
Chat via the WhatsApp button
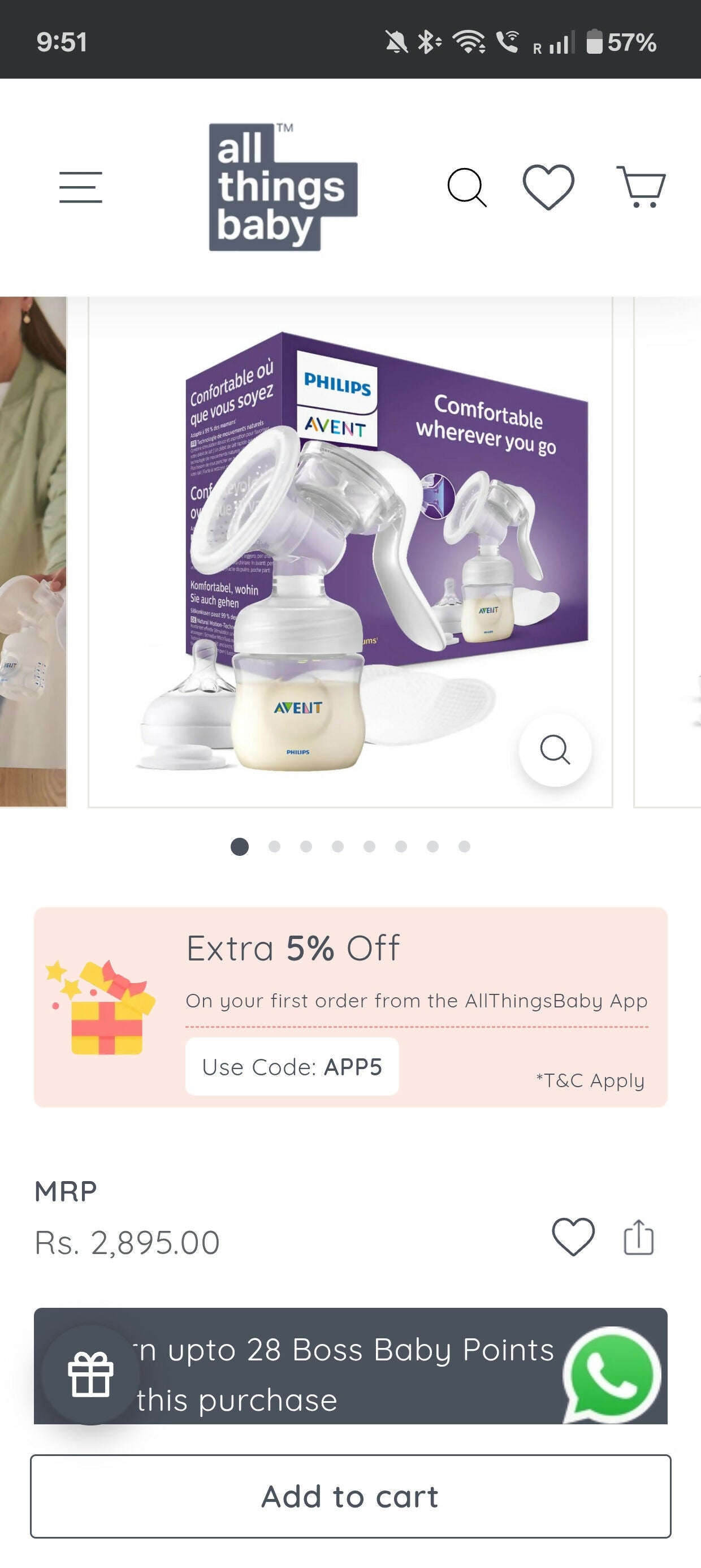click(x=612, y=1375)
